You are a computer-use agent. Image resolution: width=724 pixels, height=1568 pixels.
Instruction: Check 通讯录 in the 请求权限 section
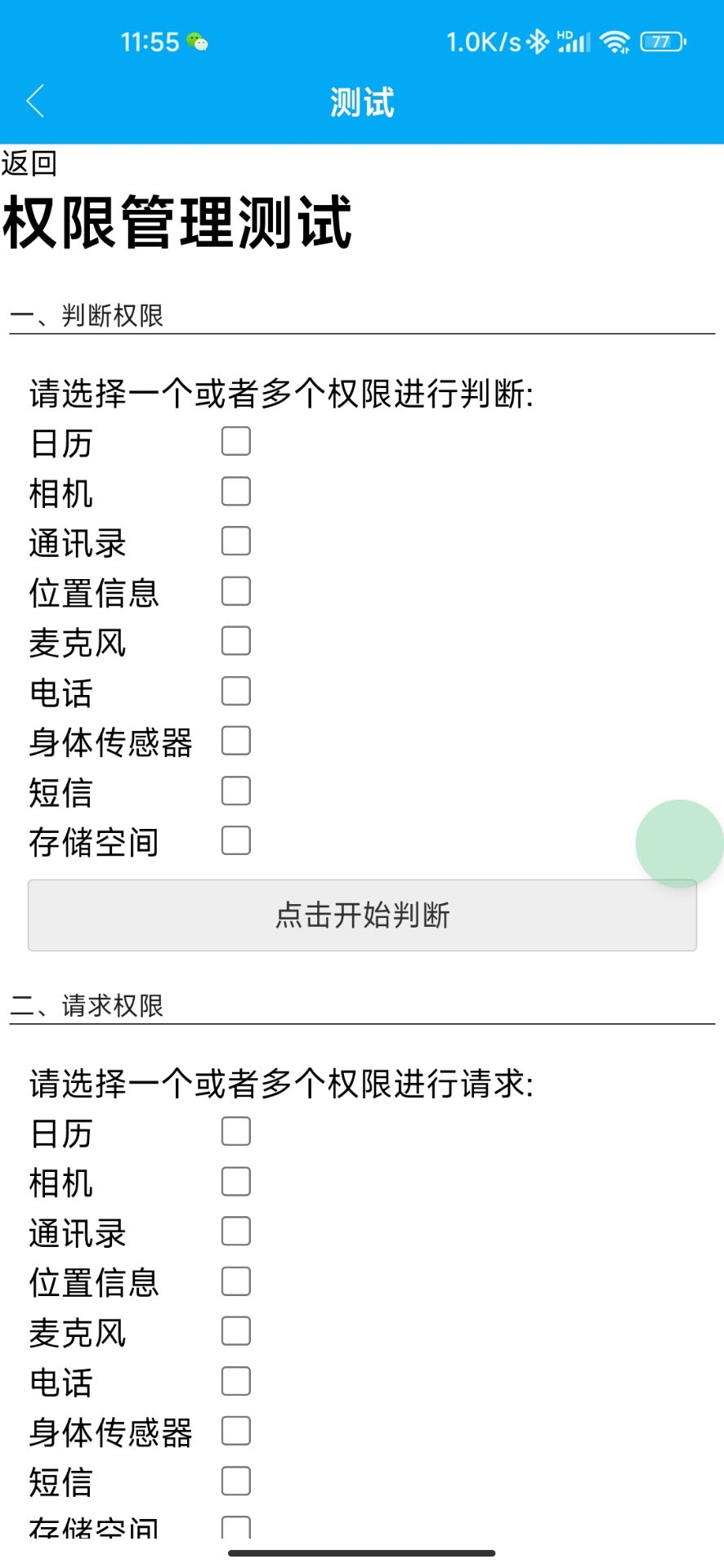[236, 1232]
